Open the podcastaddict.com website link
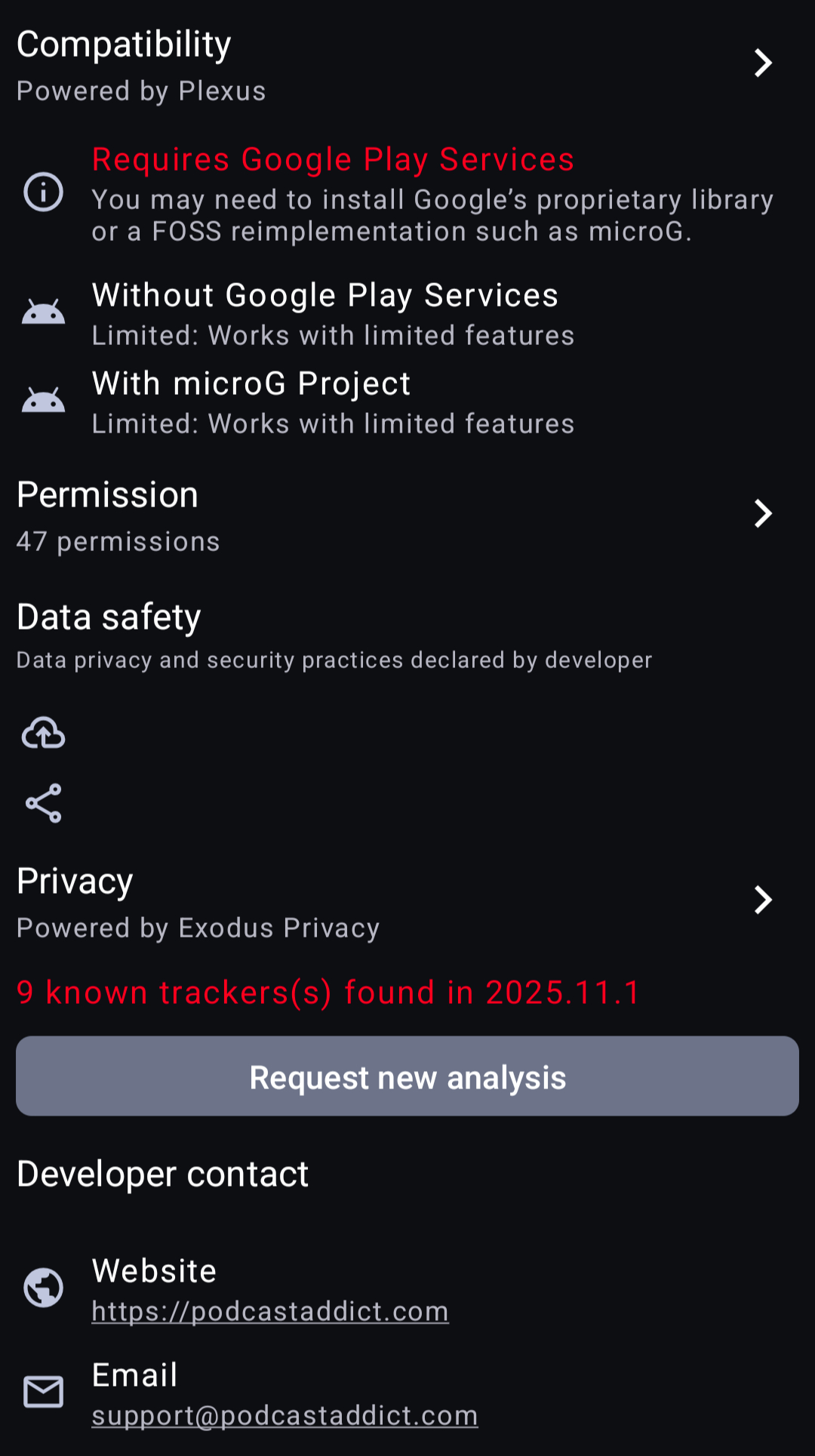The width and height of the screenshot is (815, 1456). [270, 1312]
